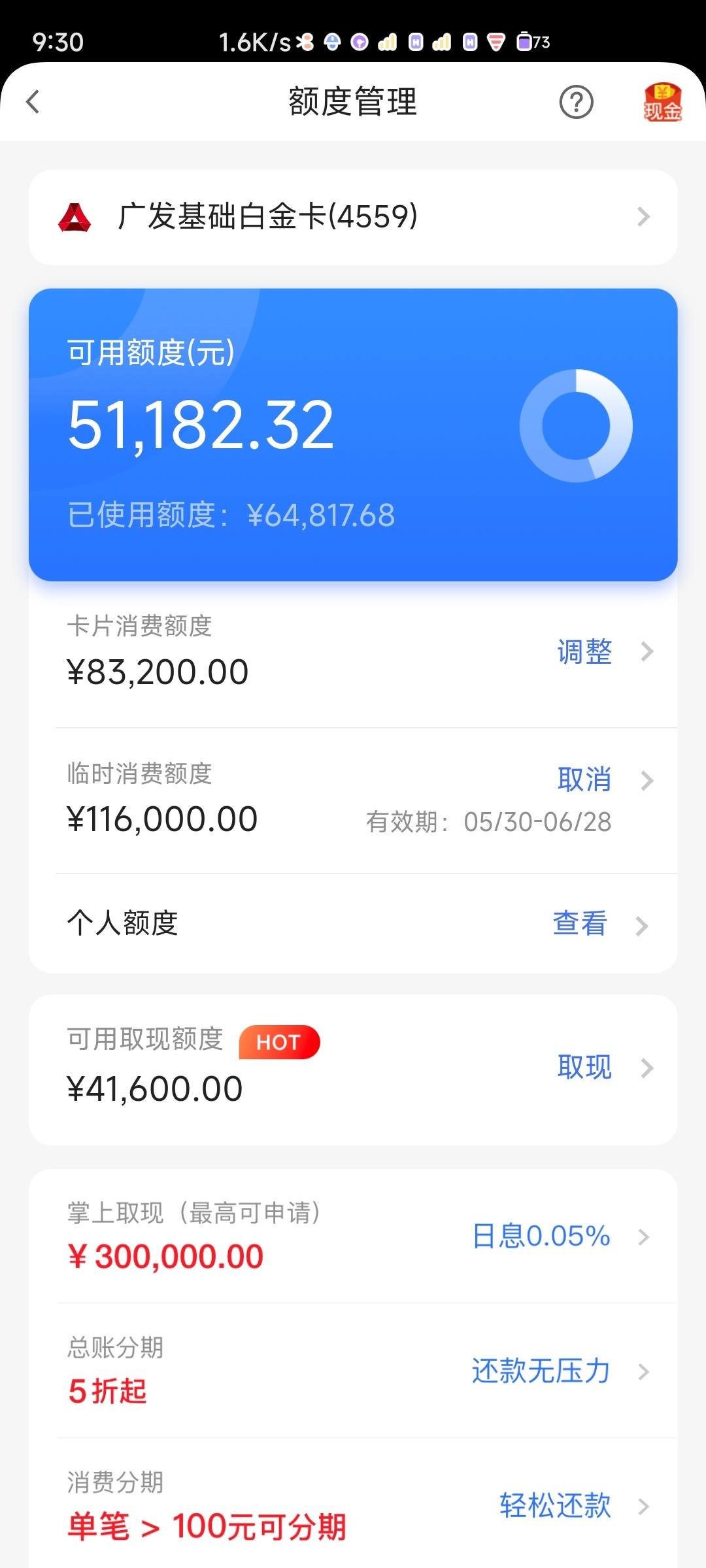The height and width of the screenshot is (1568, 706).
Task: Open the help question mark icon
Action: (576, 102)
